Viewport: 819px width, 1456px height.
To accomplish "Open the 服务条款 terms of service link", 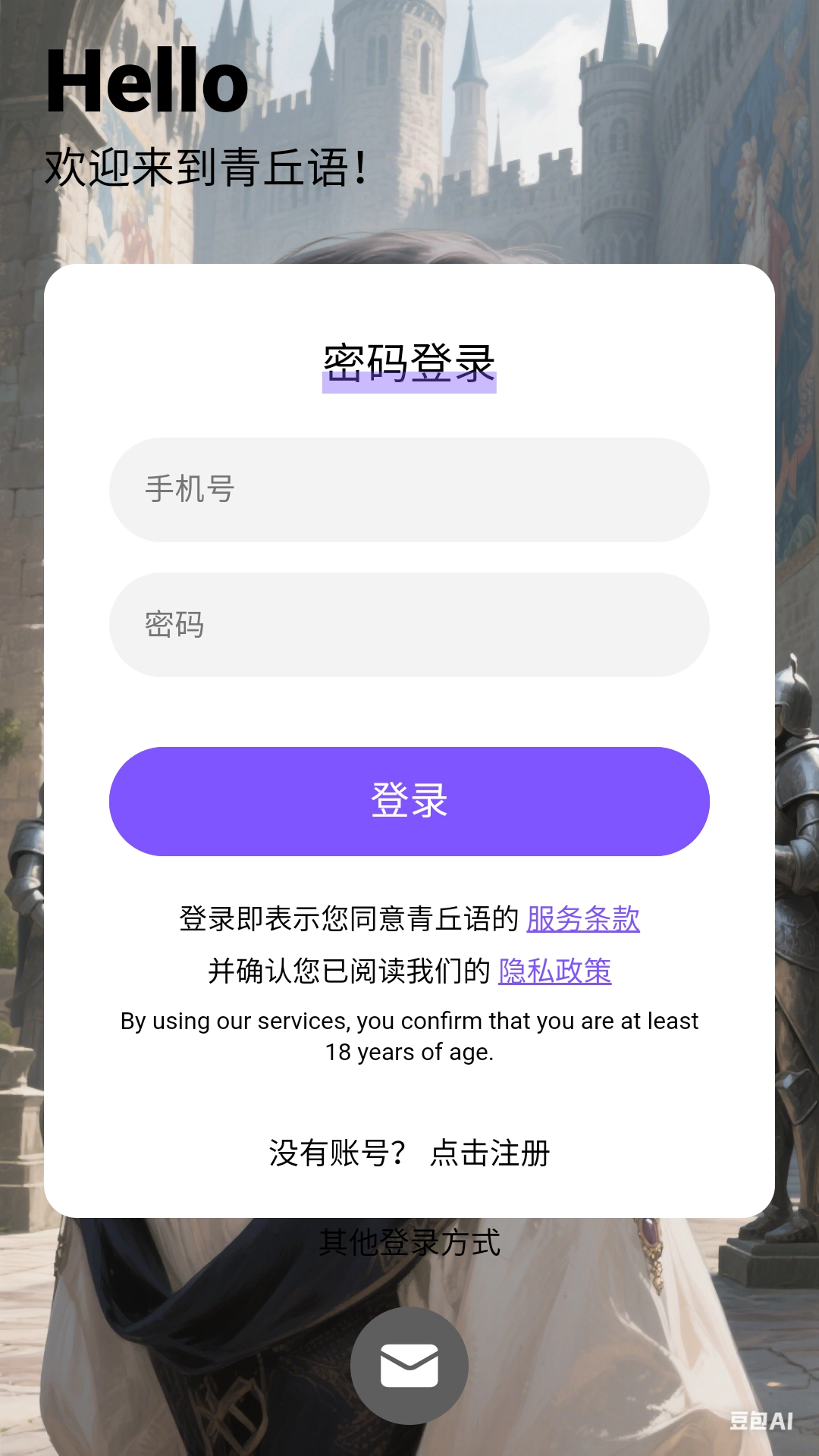I will pos(582,919).
